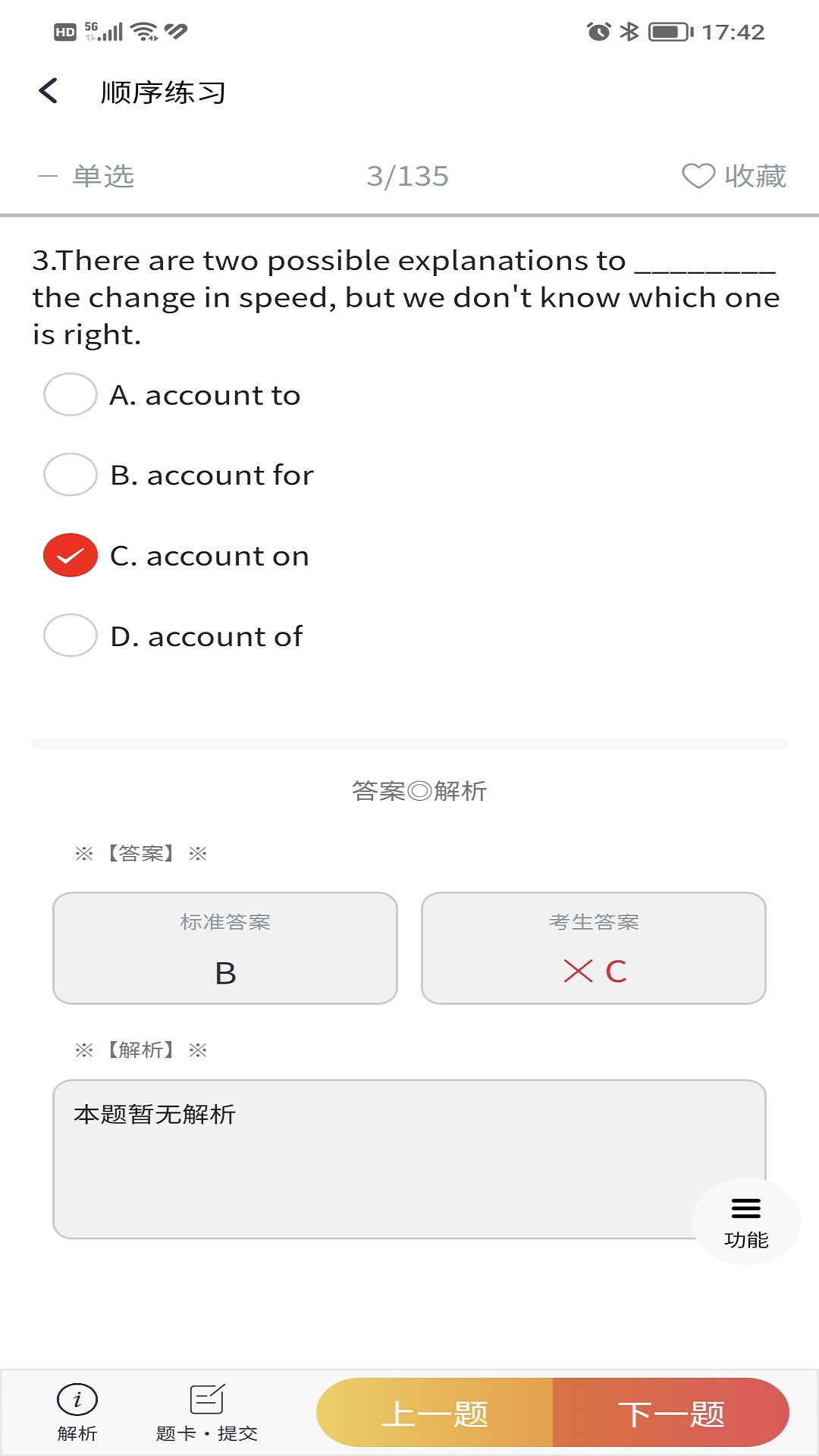Select option A account to

(x=69, y=394)
